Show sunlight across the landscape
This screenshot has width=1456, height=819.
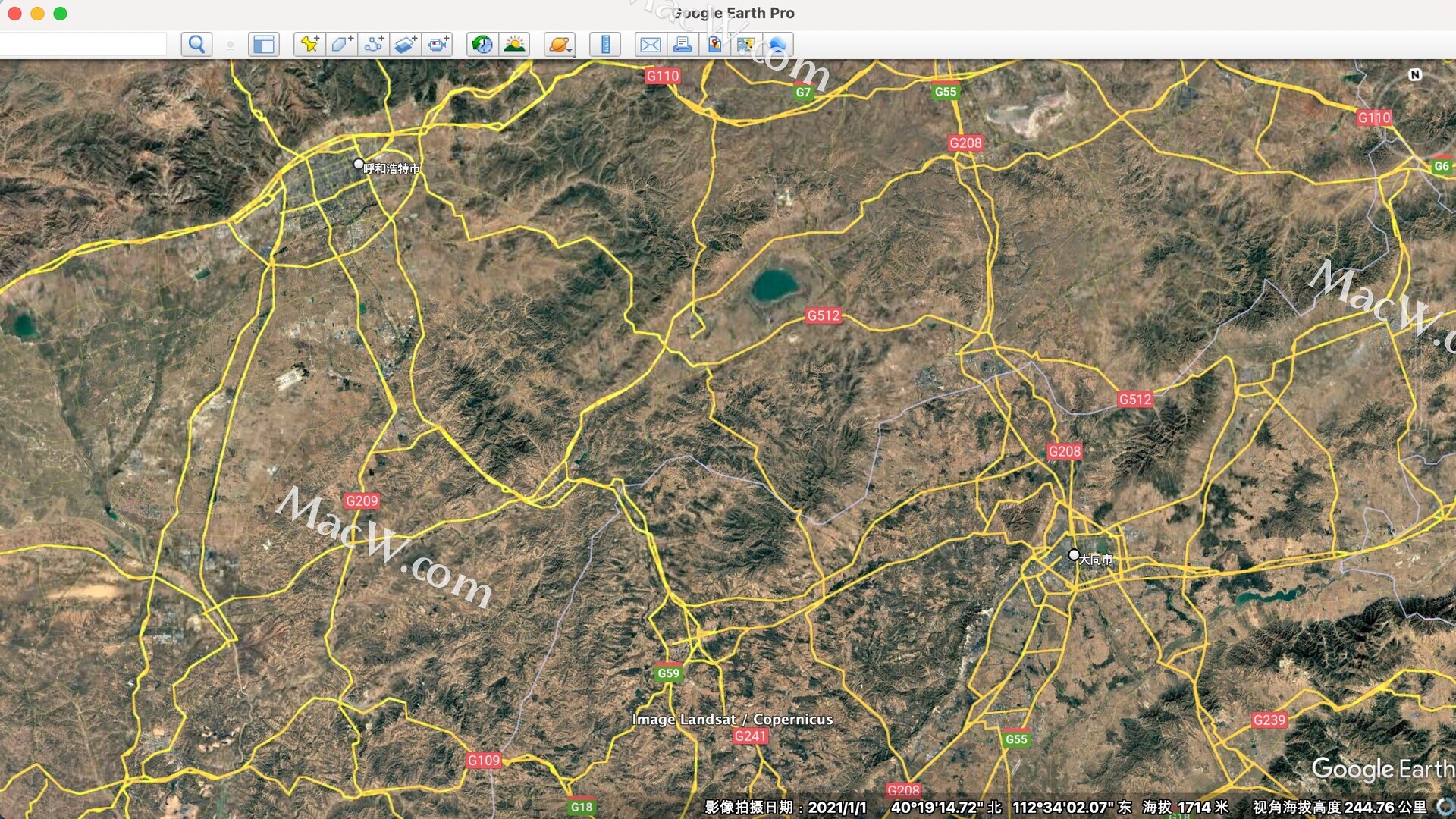[515, 45]
